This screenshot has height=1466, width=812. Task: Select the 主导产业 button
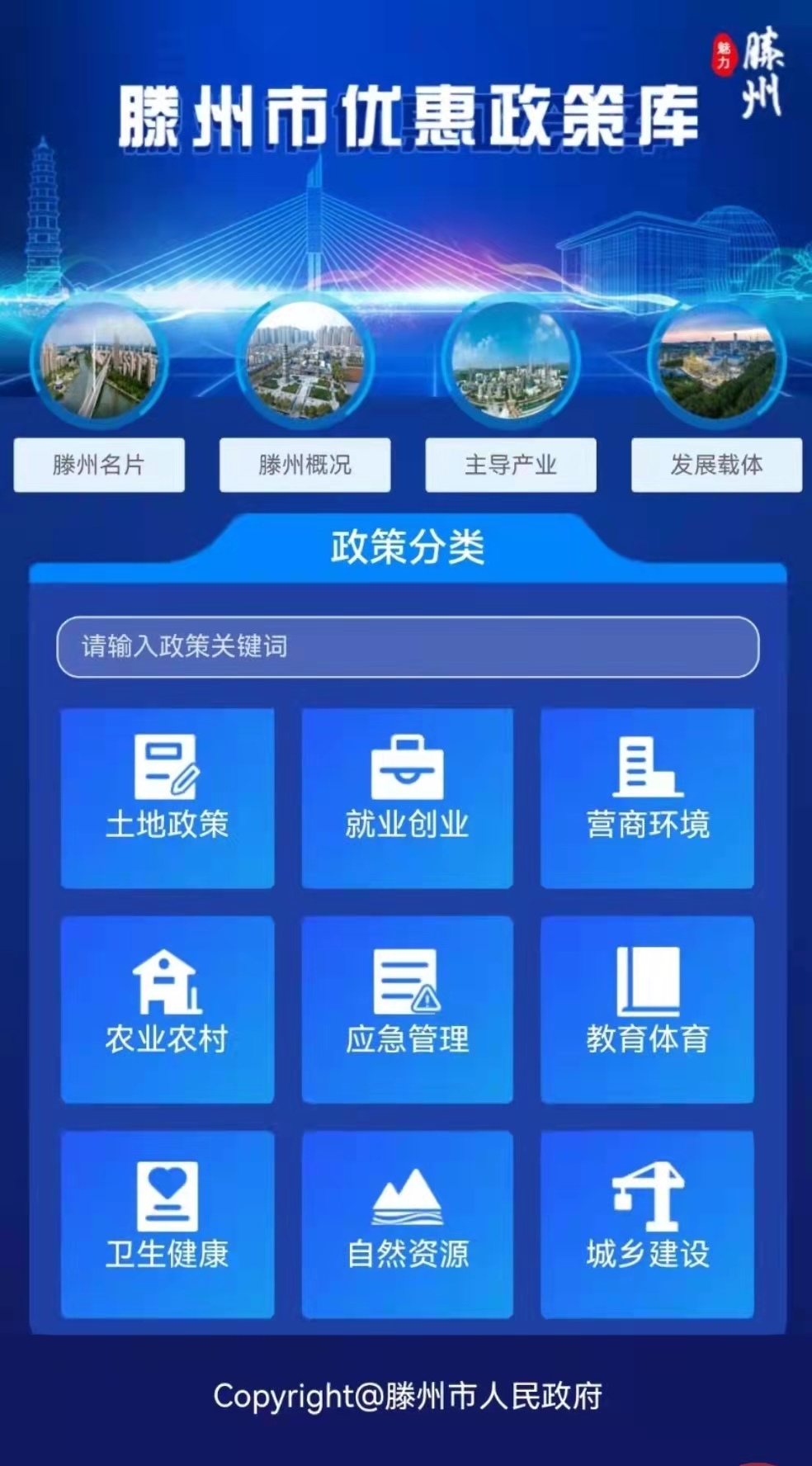coord(511,465)
